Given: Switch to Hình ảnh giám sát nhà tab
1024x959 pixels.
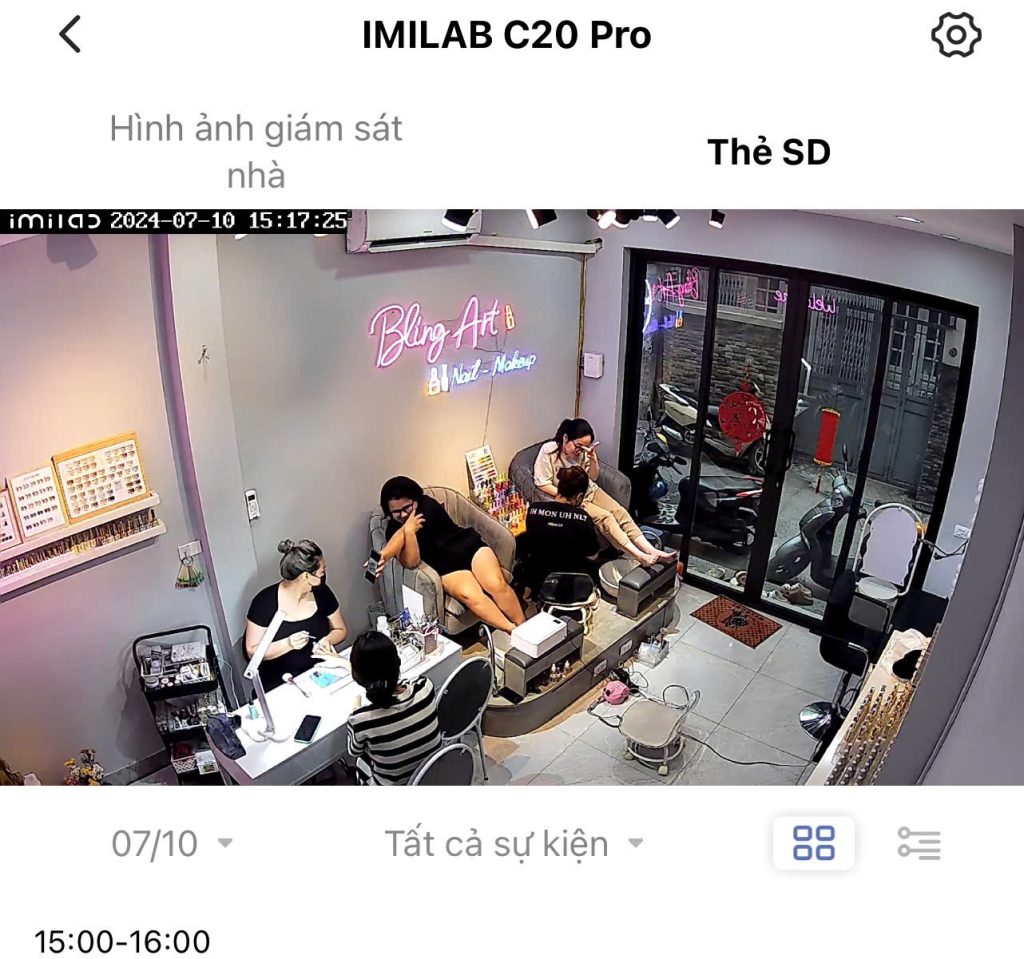Looking at the screenshot, I should (256, 151).
